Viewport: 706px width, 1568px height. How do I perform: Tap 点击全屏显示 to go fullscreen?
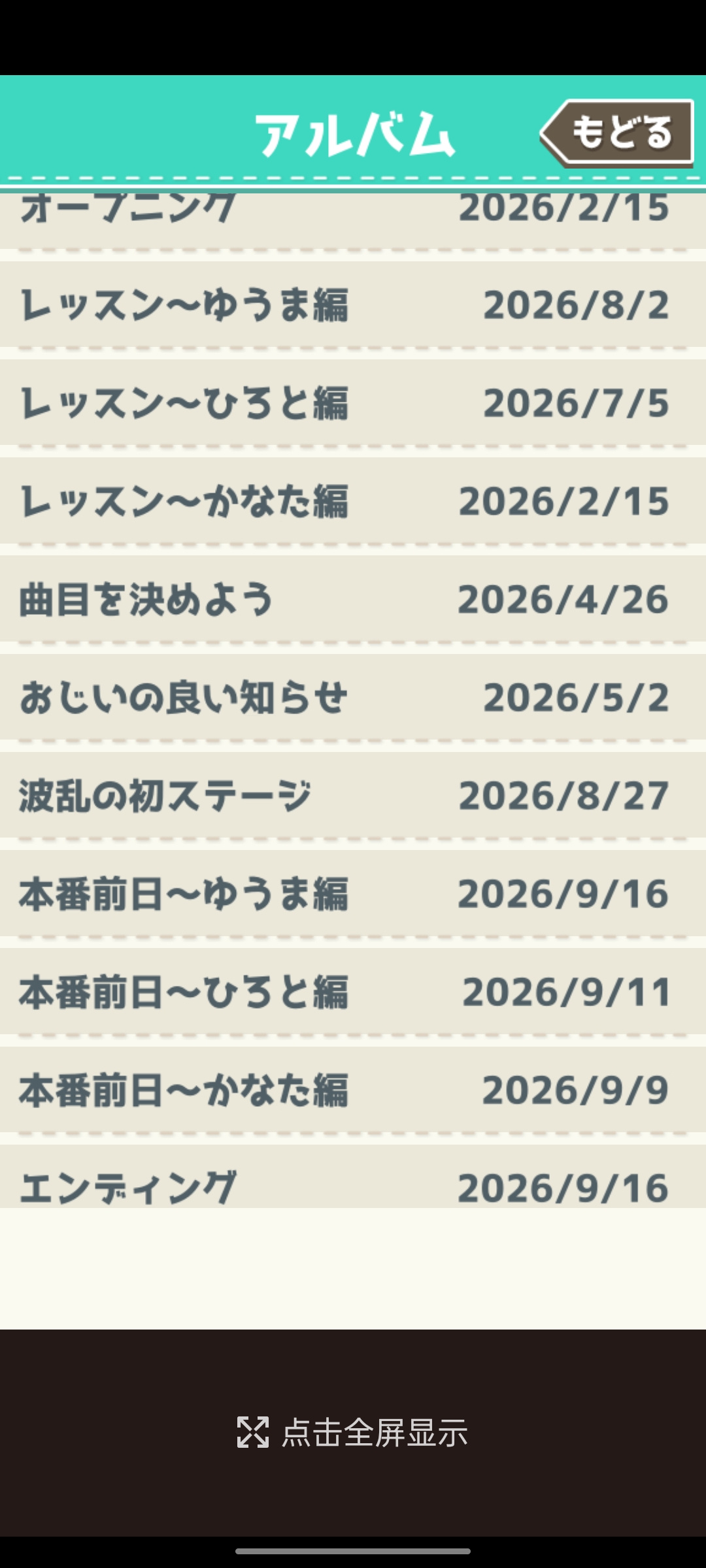point(353,1432)
